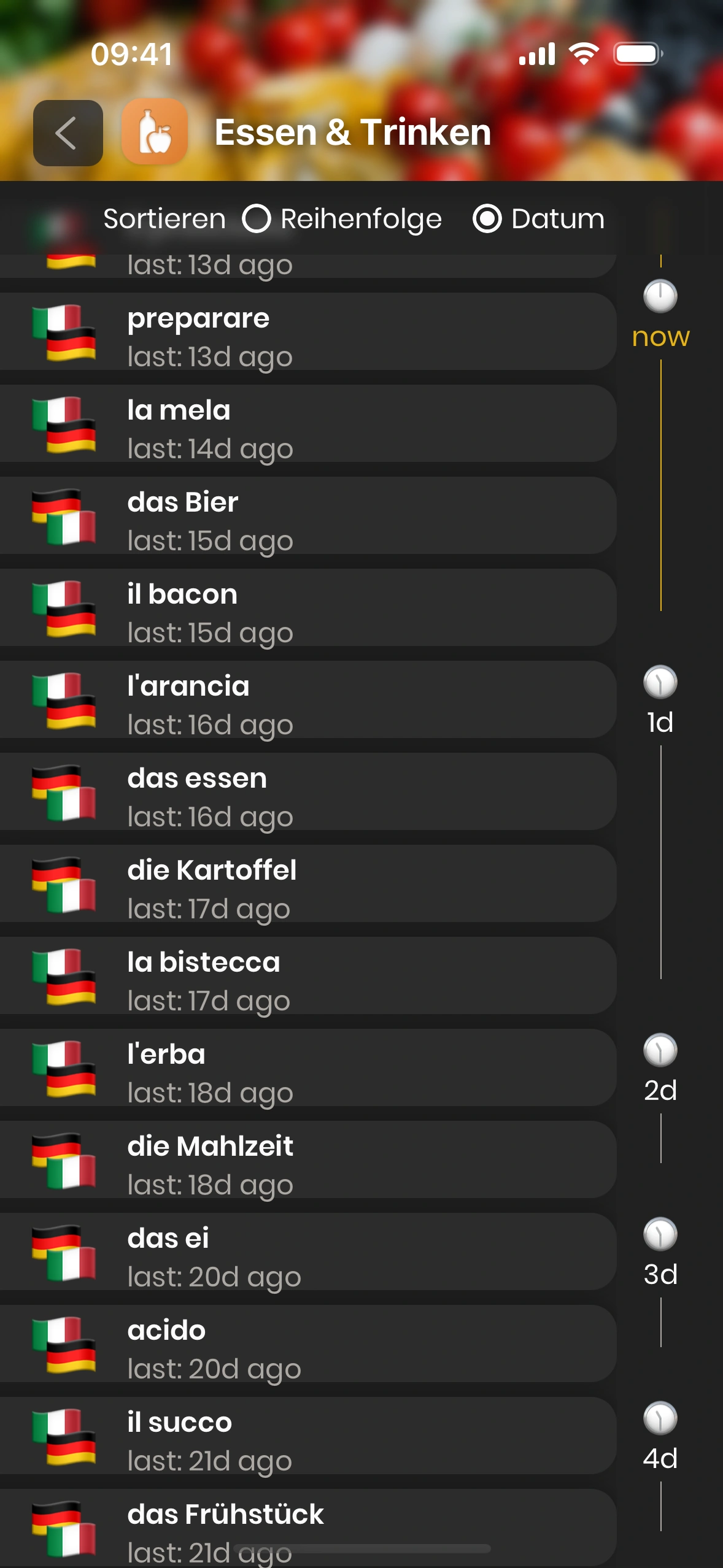The height and width of the screenshot is (1568, 723).
Task: Open the acido word
Action: [x=307, y=1344]
